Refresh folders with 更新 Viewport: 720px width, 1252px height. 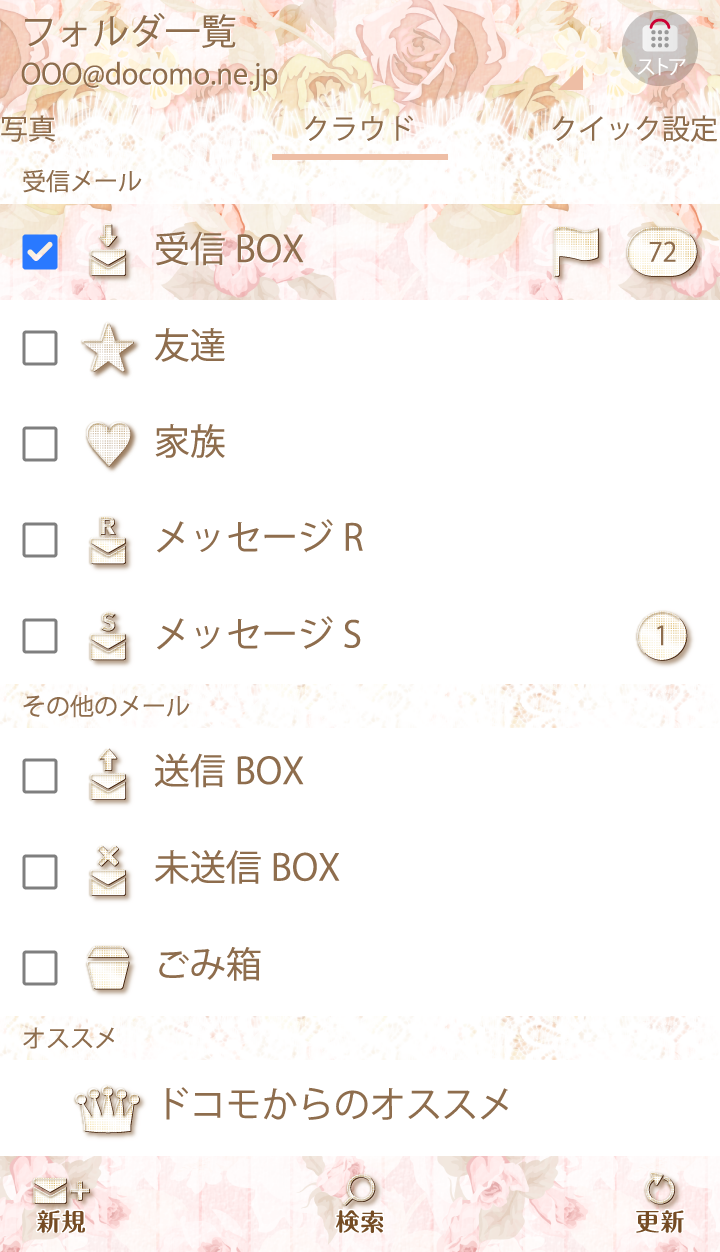(x=660, y=1205)
